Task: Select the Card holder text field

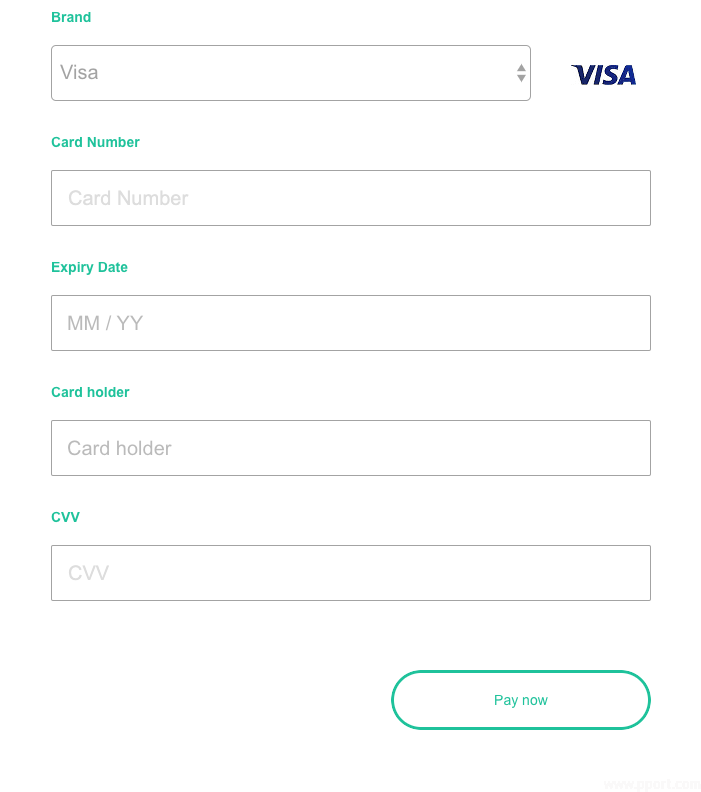Action: (x=350, y=448)
